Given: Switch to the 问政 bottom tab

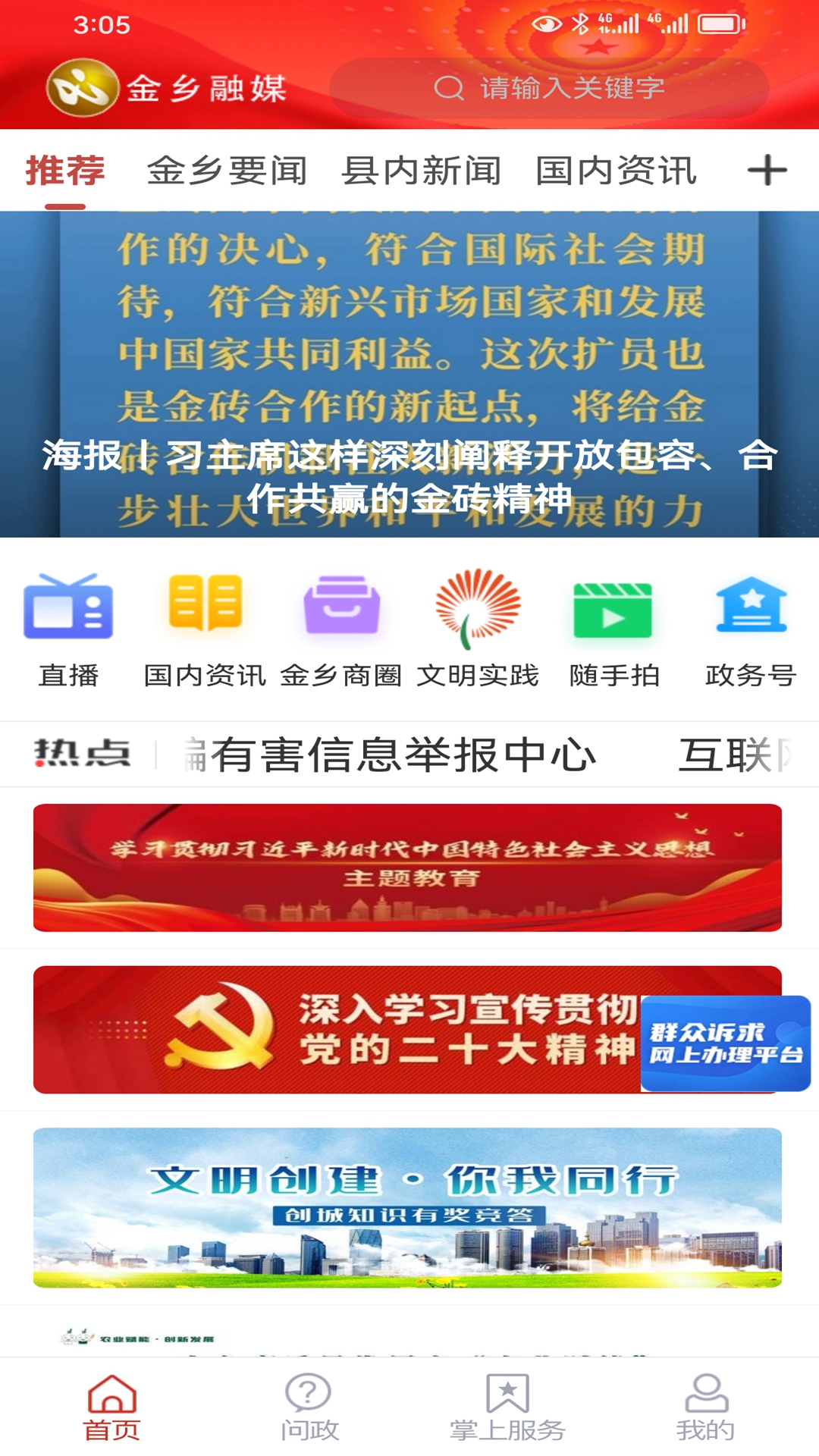Looking at the screenshot, I should pyautogui.click(x=309, y=1407).
